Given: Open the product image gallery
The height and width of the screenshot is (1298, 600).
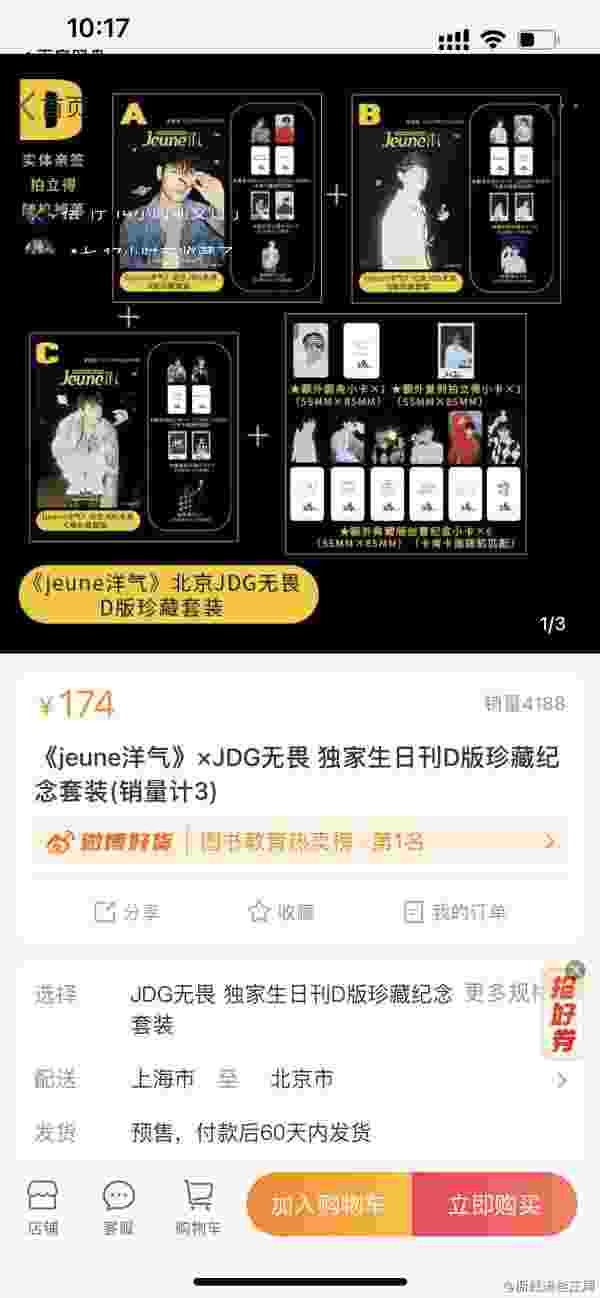Looking at the screenshot, I should 300,380.
